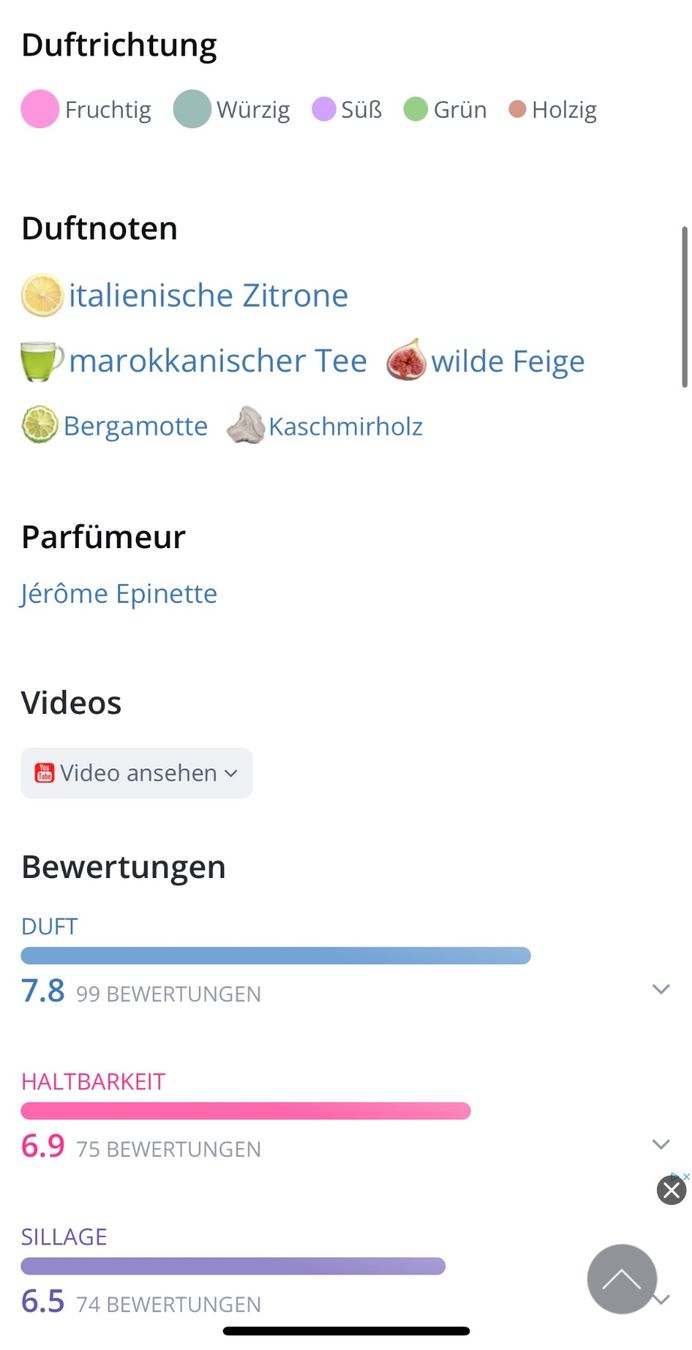Dismiss the ad with the X button

pos(671,1190)
